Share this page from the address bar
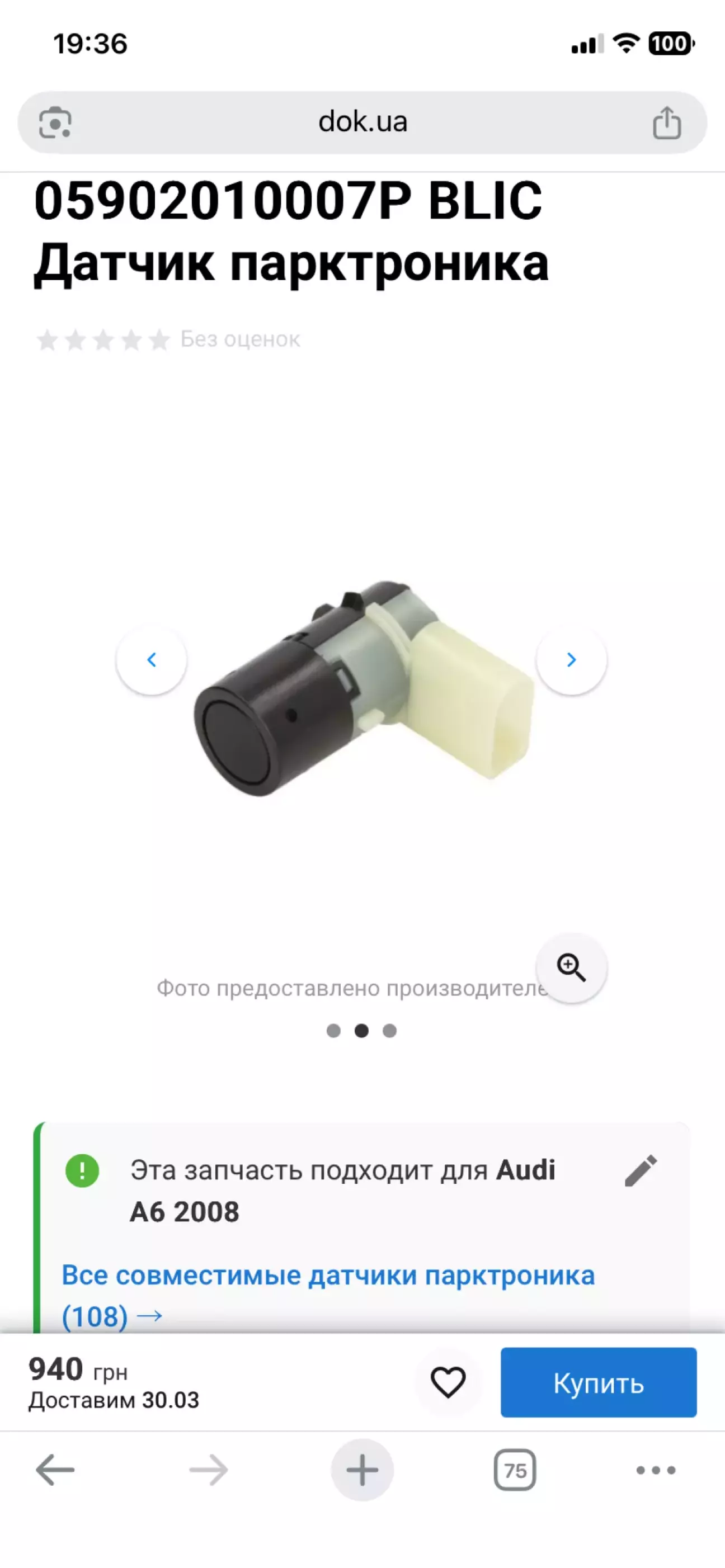The height and width of the screenshot is (1568, 725). (667, 122)
